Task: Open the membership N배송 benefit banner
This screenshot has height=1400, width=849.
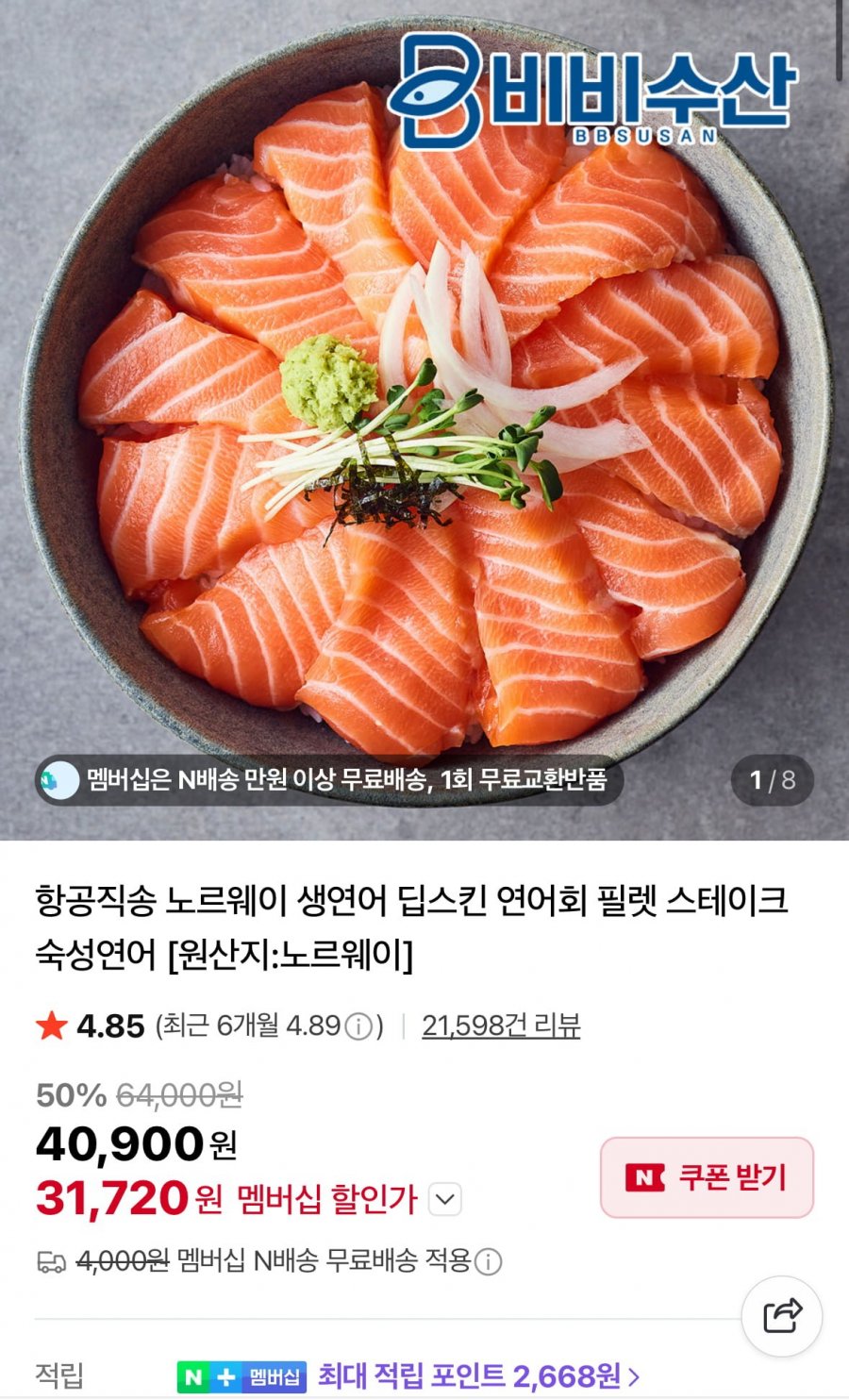Action: point(330,780)
